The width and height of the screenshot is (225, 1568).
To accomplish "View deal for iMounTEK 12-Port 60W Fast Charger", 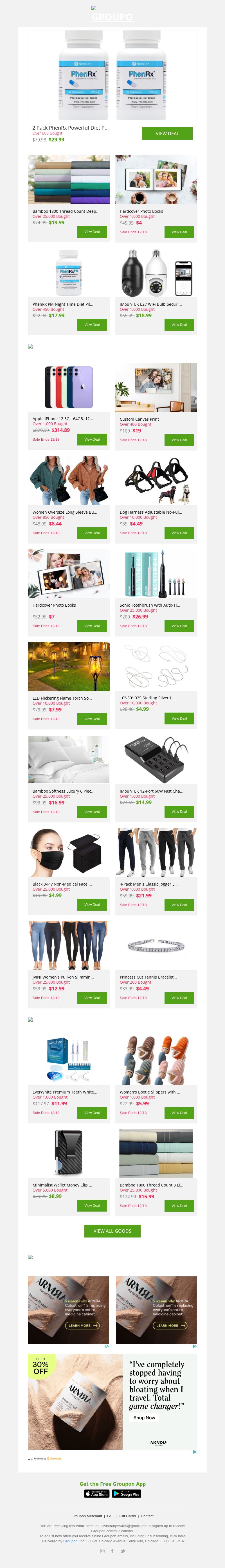I will pyautogui.click(x=179, y=811).
